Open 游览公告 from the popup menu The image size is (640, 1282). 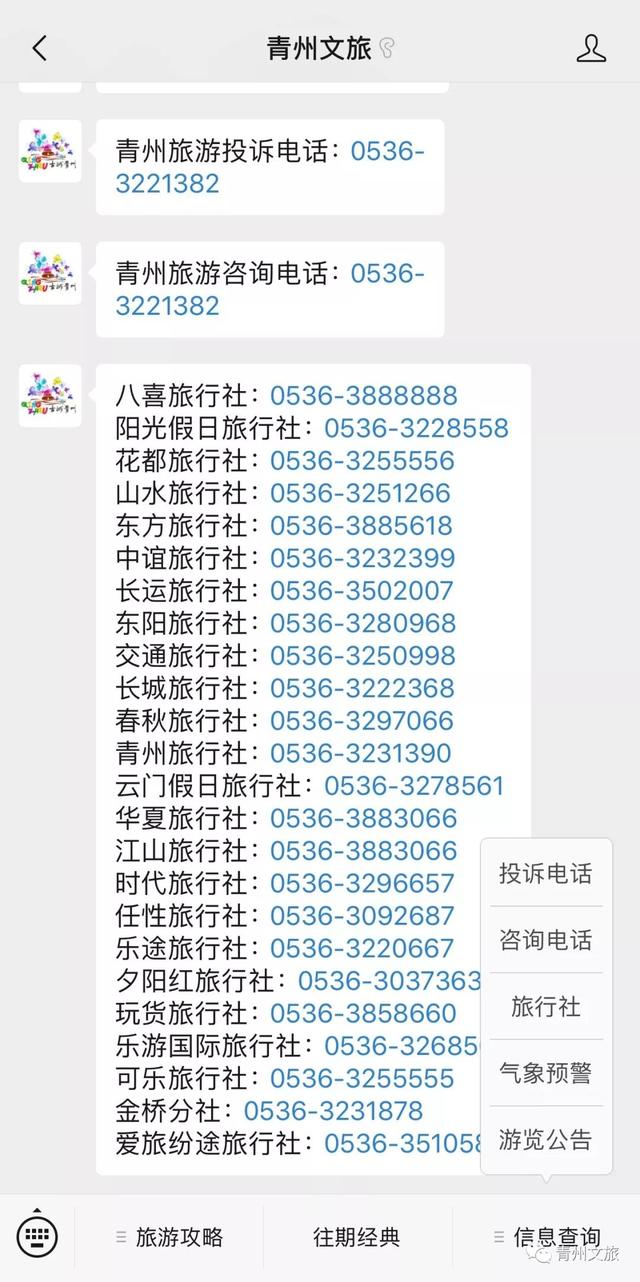(x=545, y=1139)
